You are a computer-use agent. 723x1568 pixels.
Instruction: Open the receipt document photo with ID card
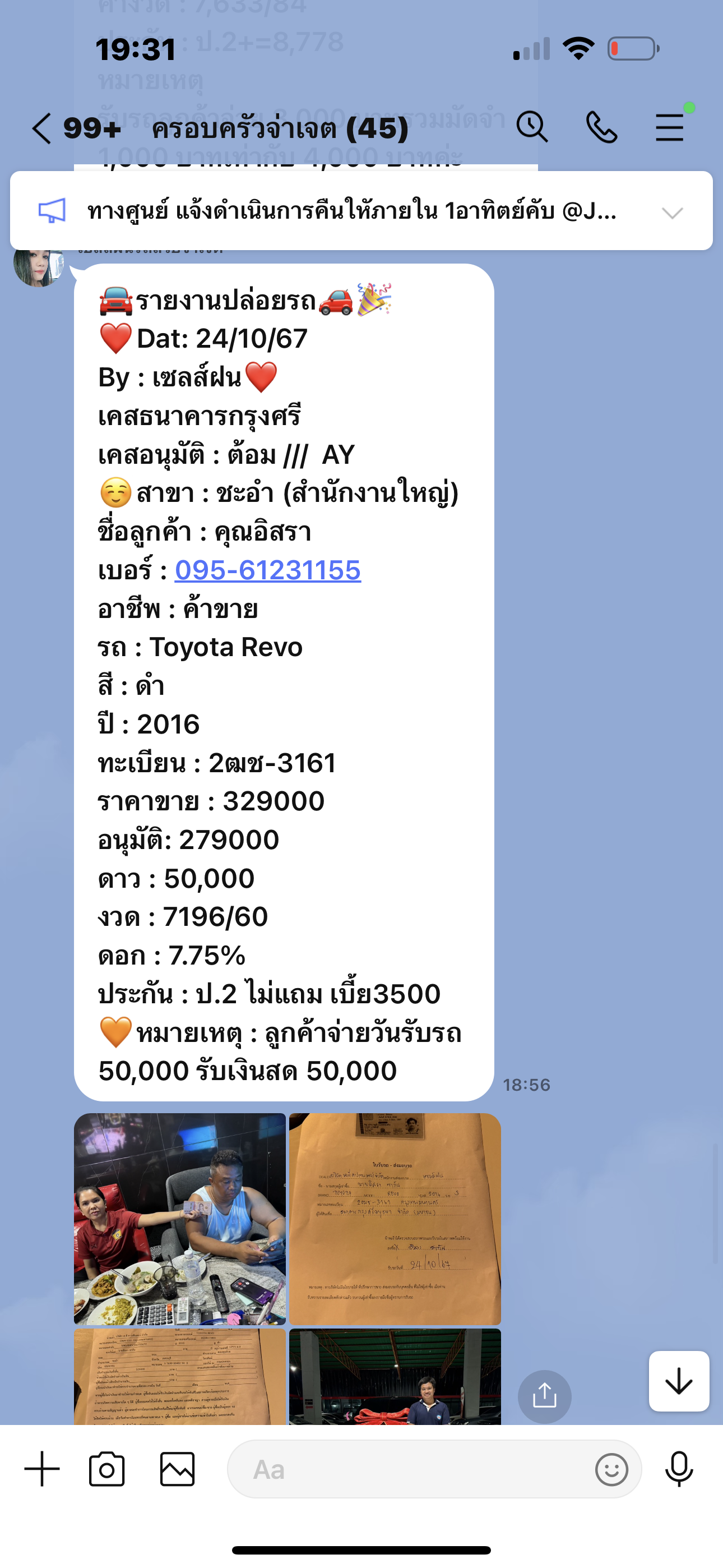(395, 1219)
